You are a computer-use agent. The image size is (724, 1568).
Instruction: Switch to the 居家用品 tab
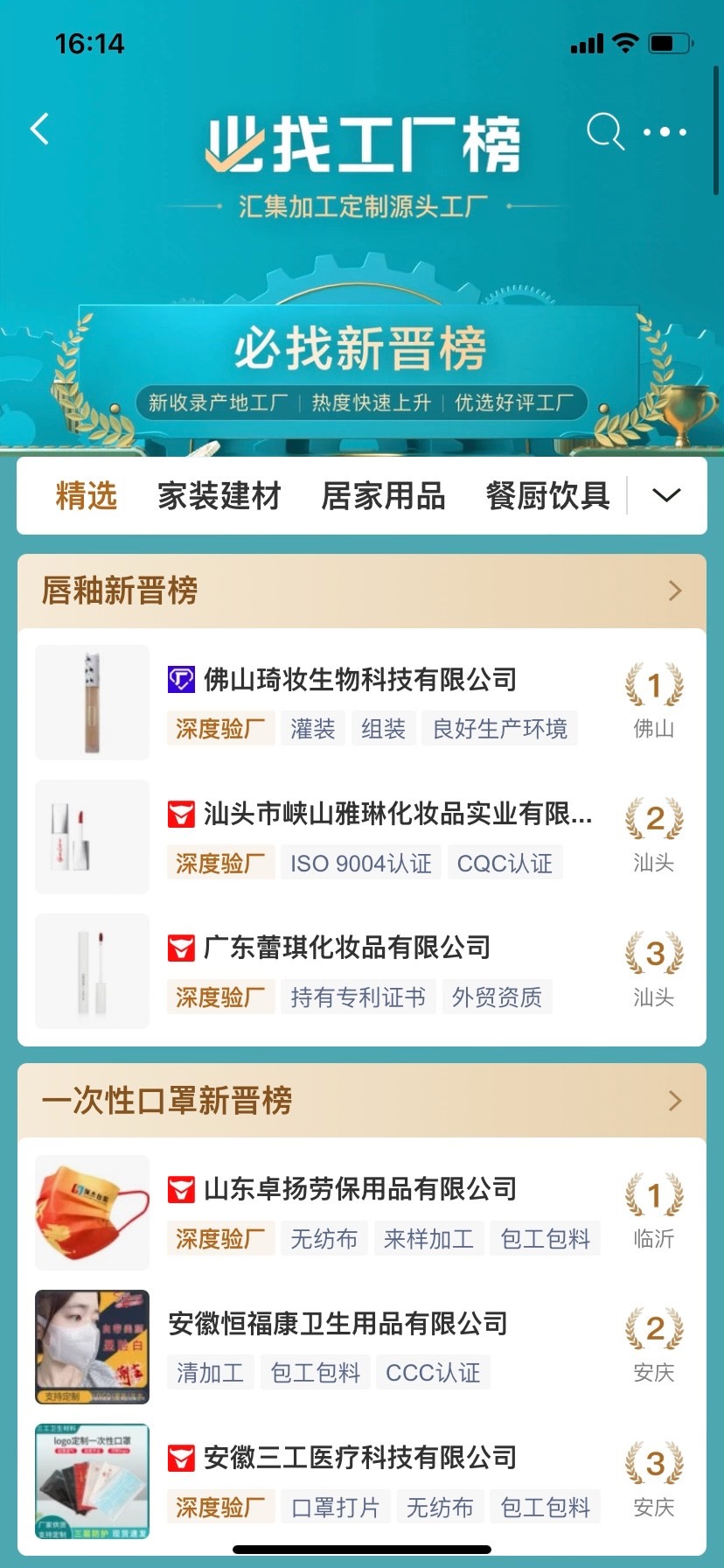pos(383,496)
